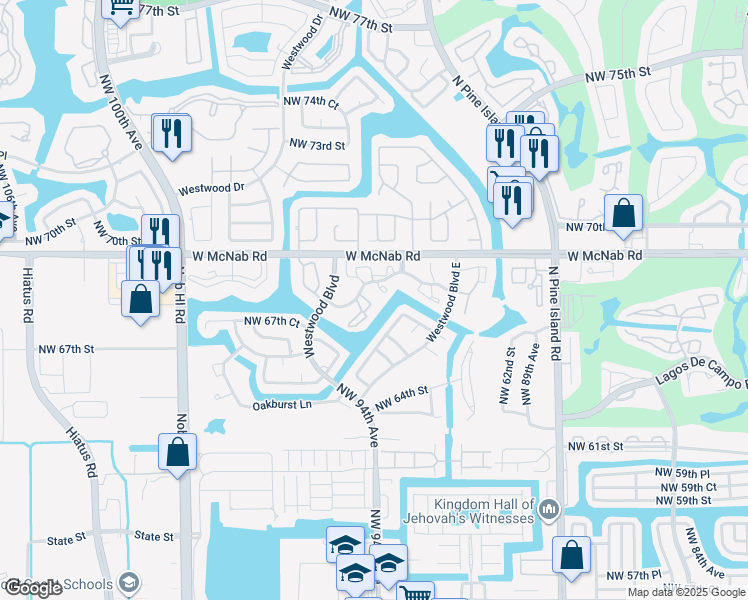This screenshot has width=748, height=600.
Task: Open the shopping bag marker south of Oakburst Ln
Action: (177, 453)
